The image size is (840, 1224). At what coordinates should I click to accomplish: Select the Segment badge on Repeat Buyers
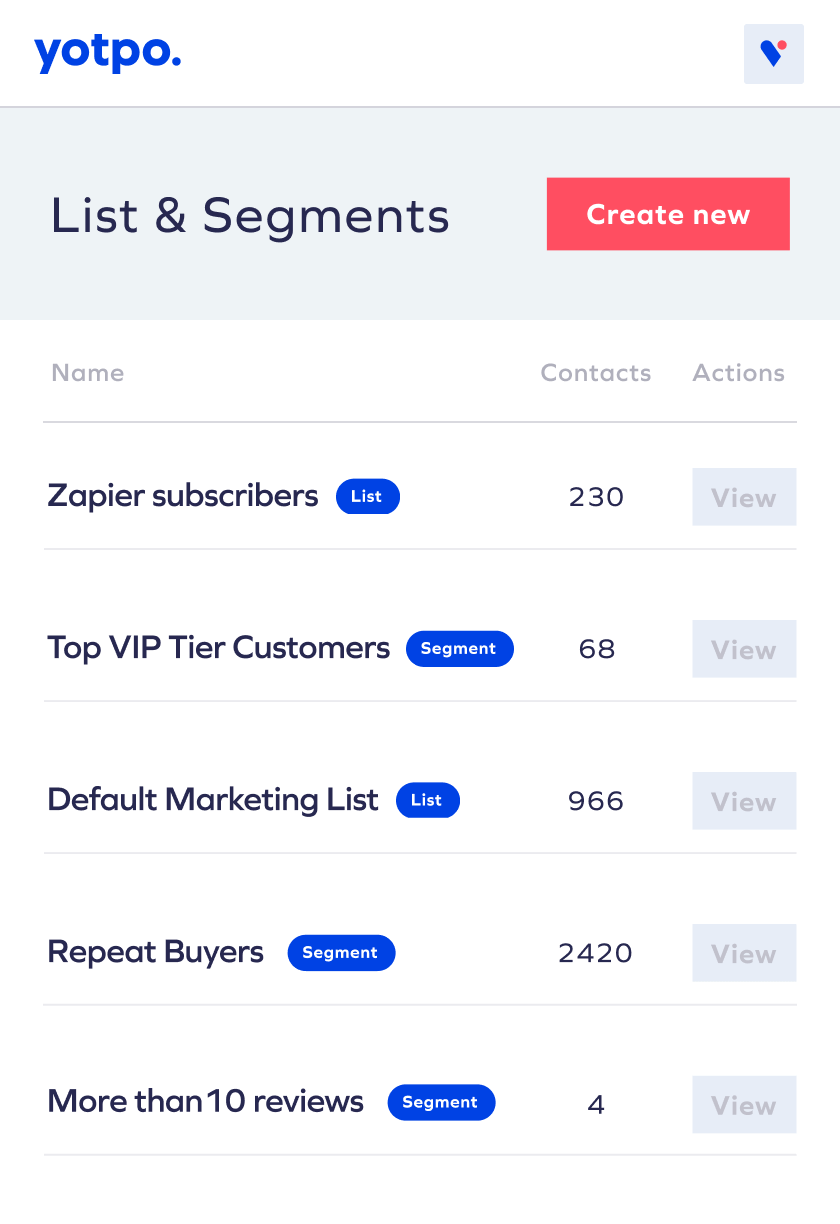(x=341, y=953)
